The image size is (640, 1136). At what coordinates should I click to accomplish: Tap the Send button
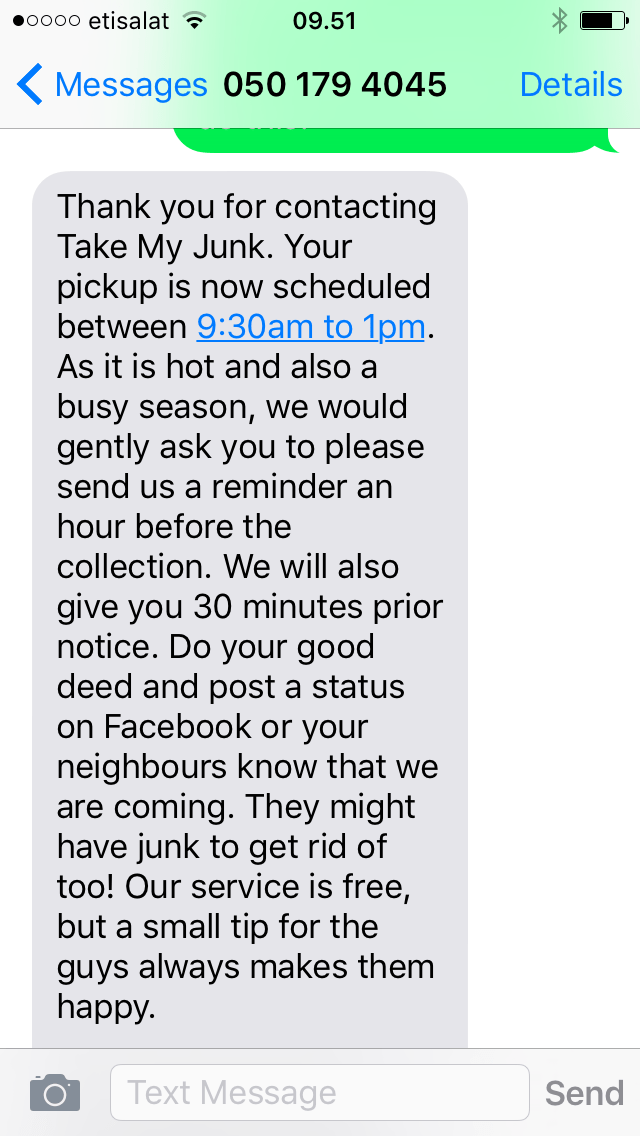(x=584, y=1092)
